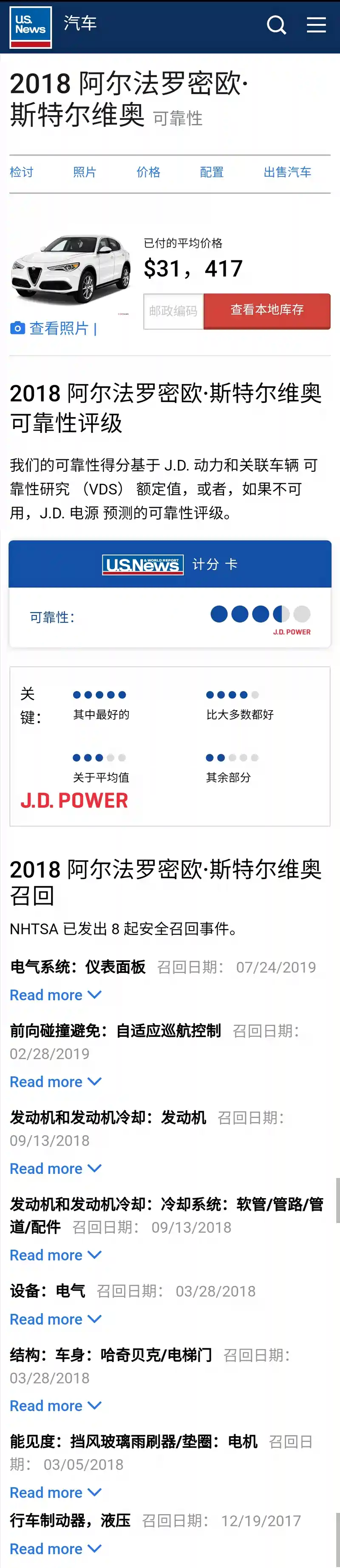Image resolution: width=340 pixels, height=1568 pixels.
Task: Expand Read more under 自适应巡航控制 recall
Action: point(55,1082)
